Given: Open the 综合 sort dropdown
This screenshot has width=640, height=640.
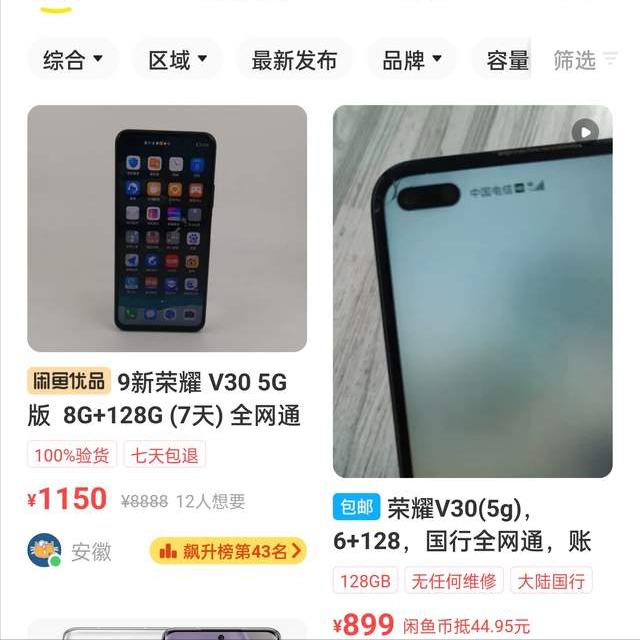Looking at the screenshot, I should (x=73, y=60).
